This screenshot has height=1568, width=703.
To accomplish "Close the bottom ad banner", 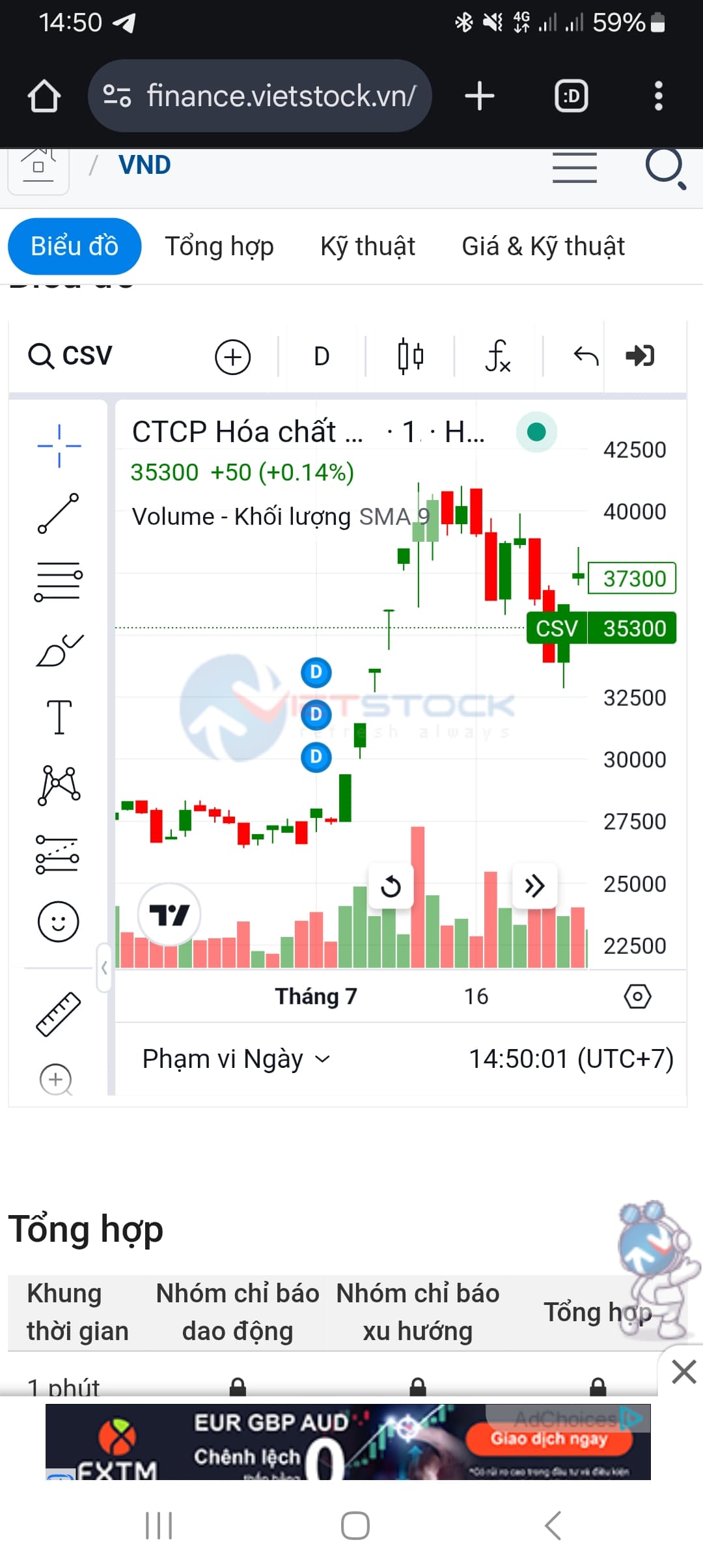I will pyautogui.click(x=683, y=1371).
